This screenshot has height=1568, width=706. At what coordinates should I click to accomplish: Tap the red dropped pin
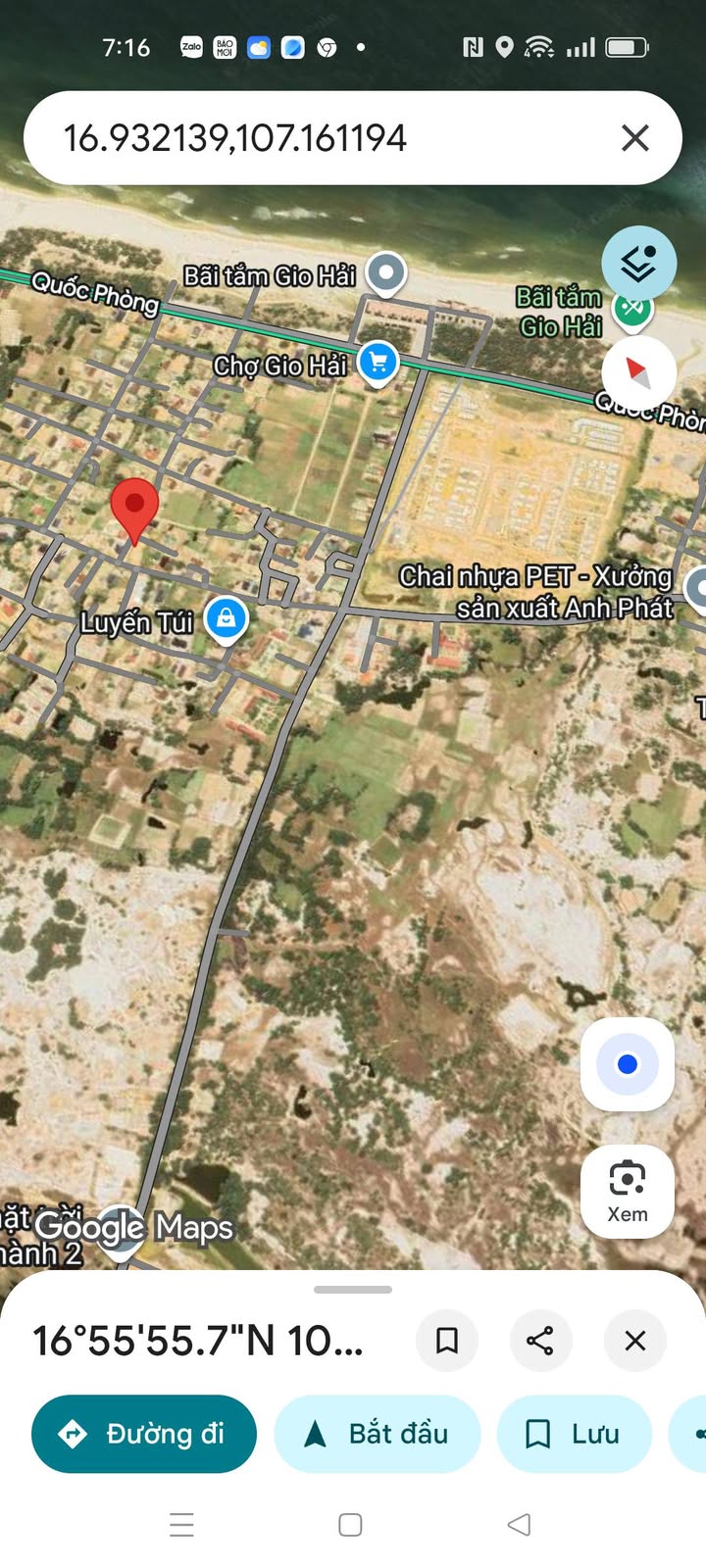(x=134, y=507)
